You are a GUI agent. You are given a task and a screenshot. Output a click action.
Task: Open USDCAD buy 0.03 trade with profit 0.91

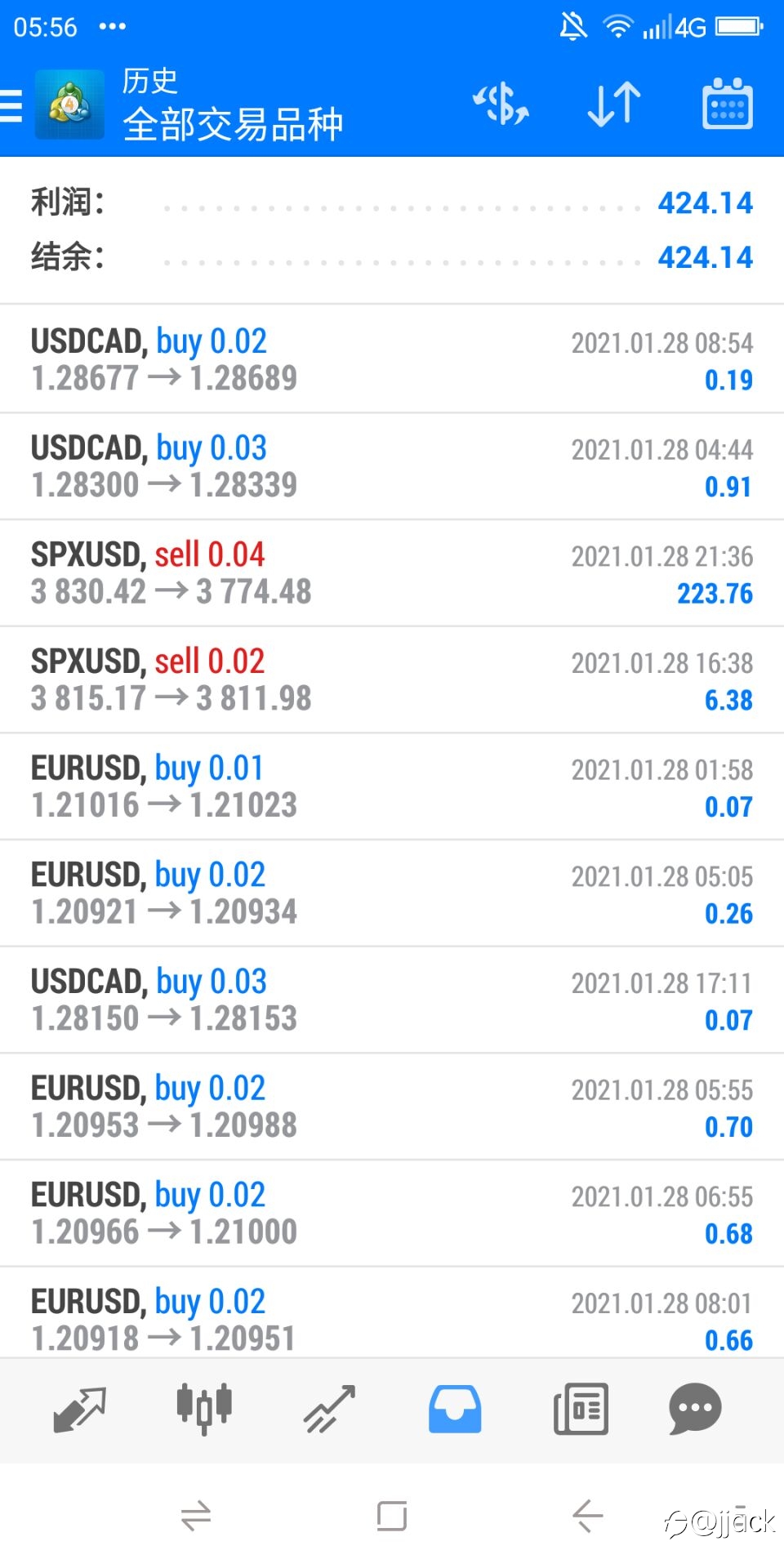[392, 466]
